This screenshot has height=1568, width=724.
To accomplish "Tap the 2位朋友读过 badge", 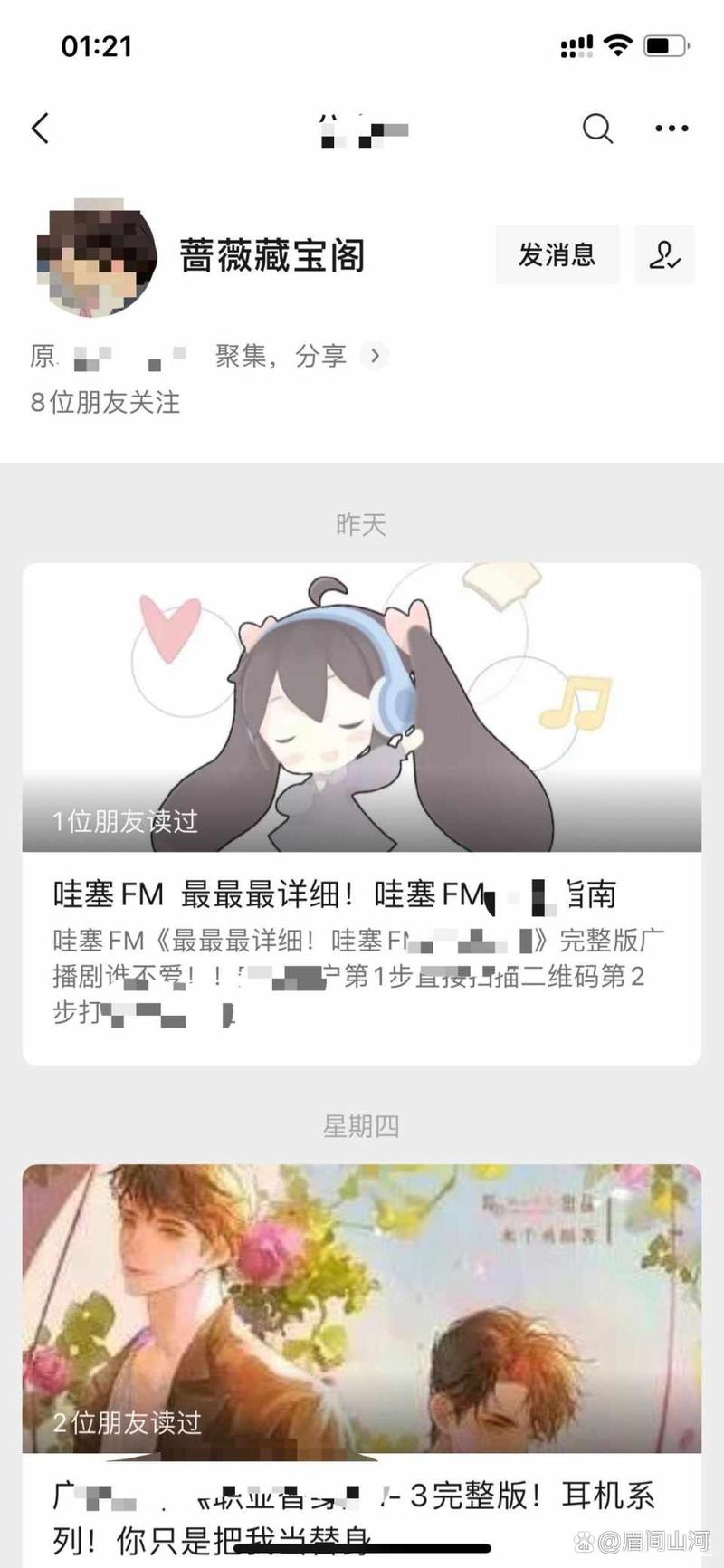I will (x=126, y=1424).
